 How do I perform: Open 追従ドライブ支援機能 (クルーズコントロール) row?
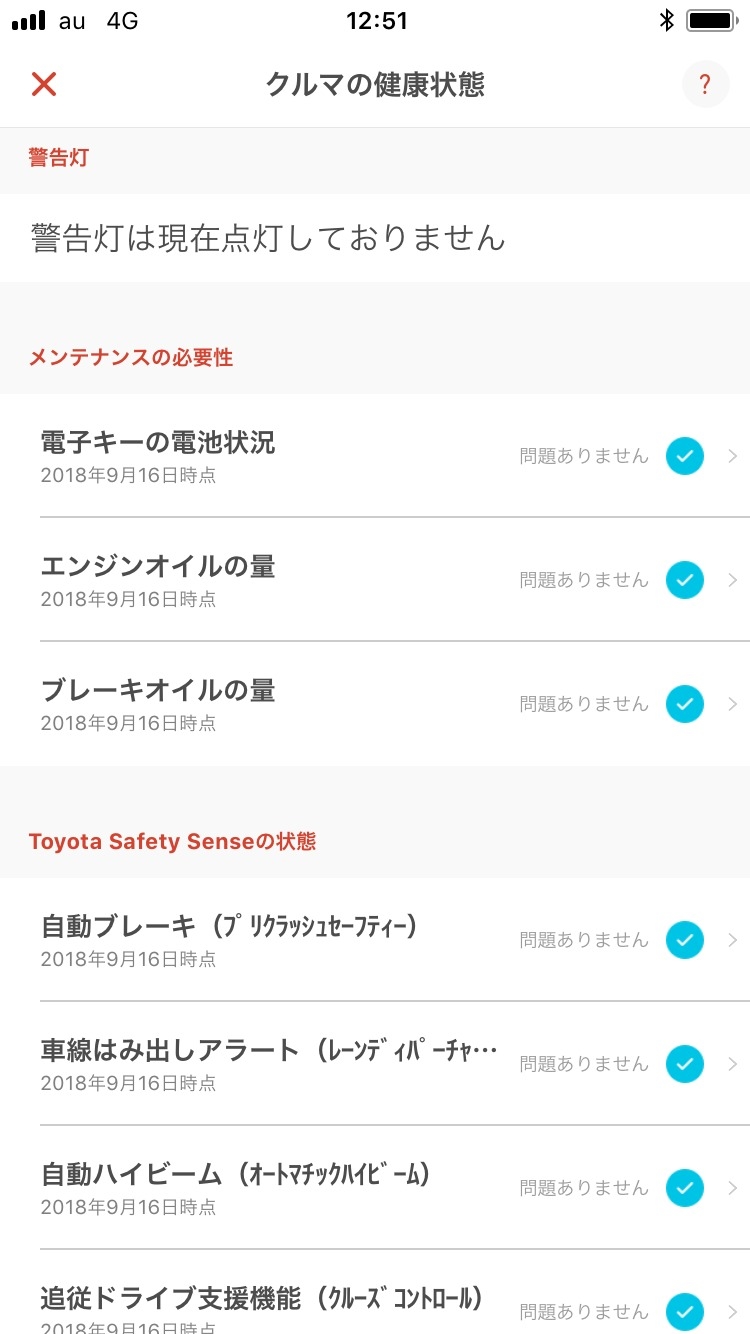[375, 1292]
